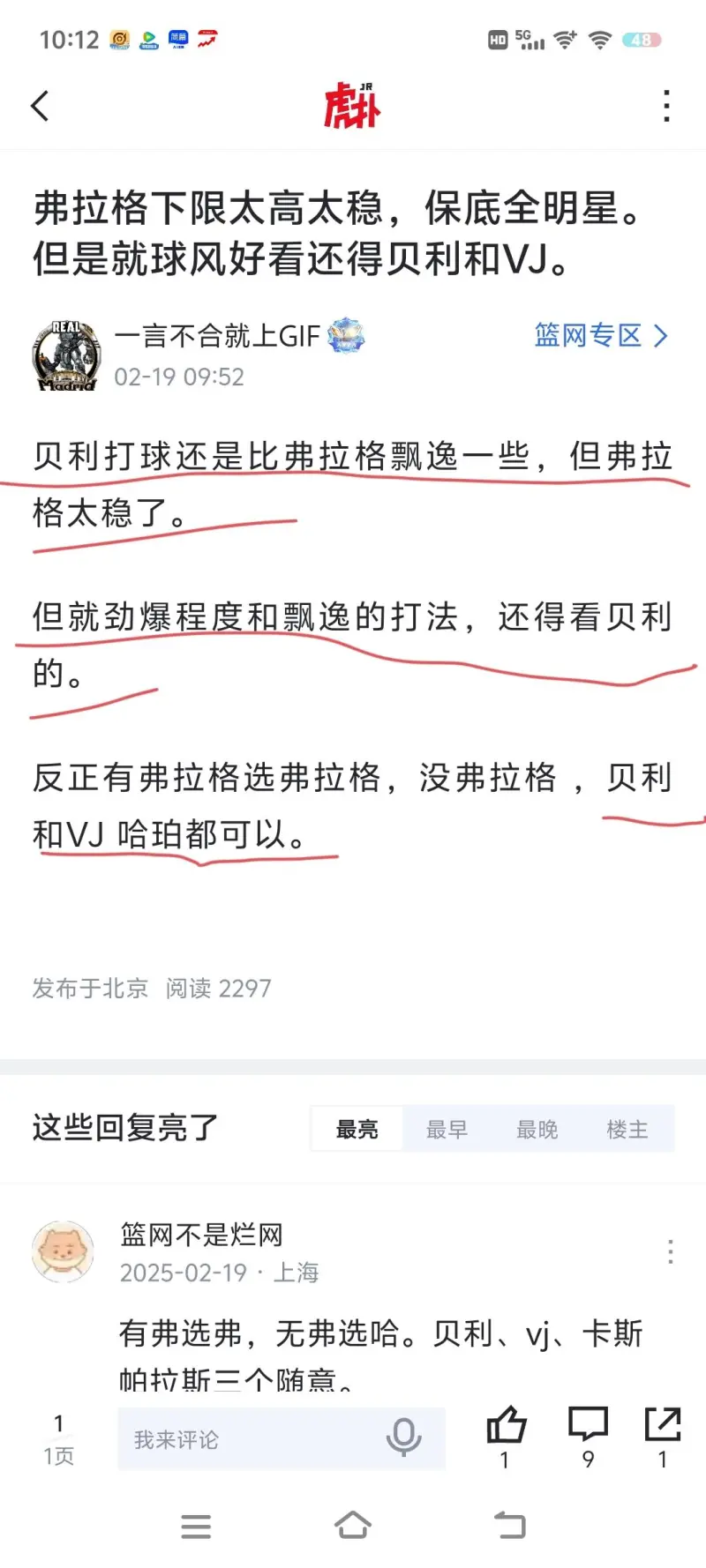Switch to the 最亮 sort tab
Viewport: 706px width, 1568px height.
point(357,1129)
